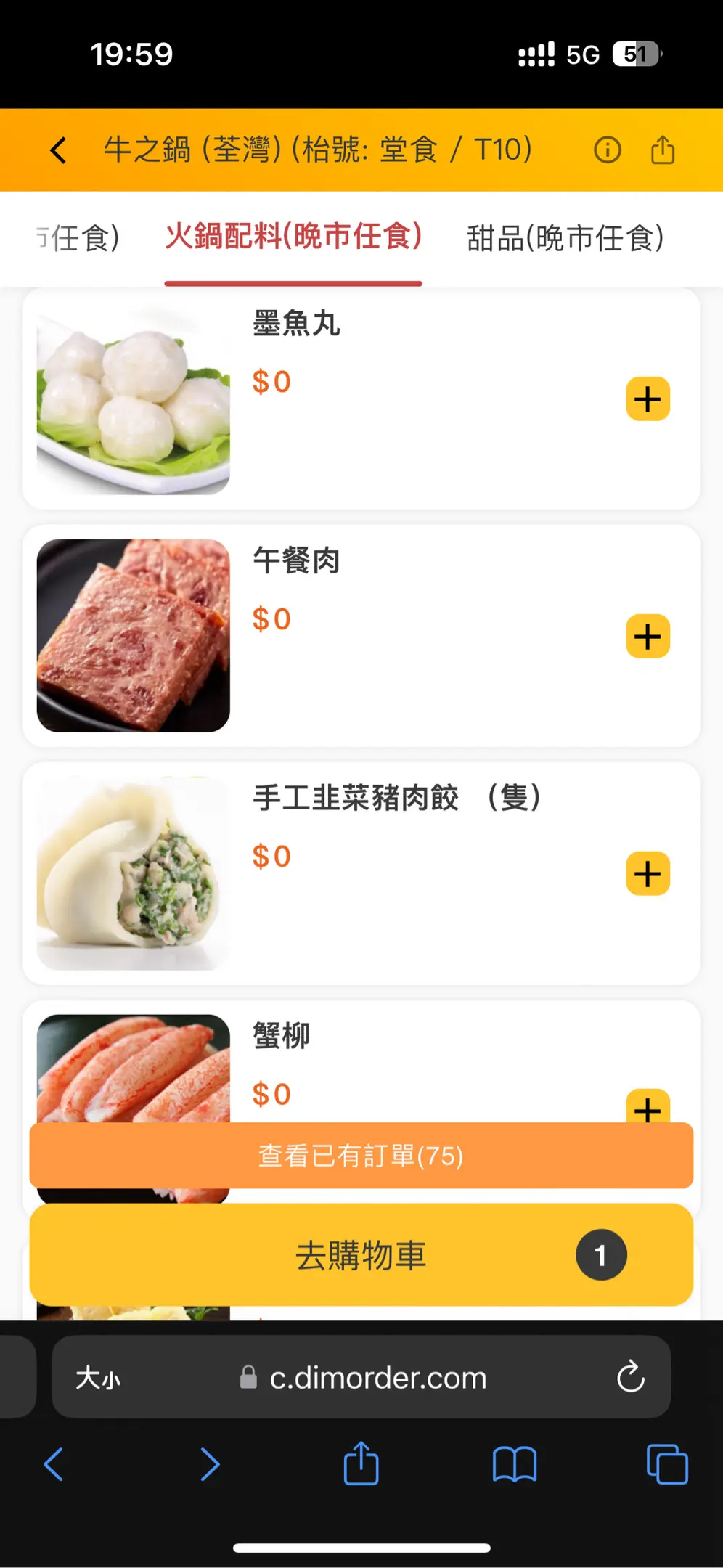Add 墨魚丸 to the order
This screenshot has height=1568, width=723.
pyautogui.click(x=648, y=399)
